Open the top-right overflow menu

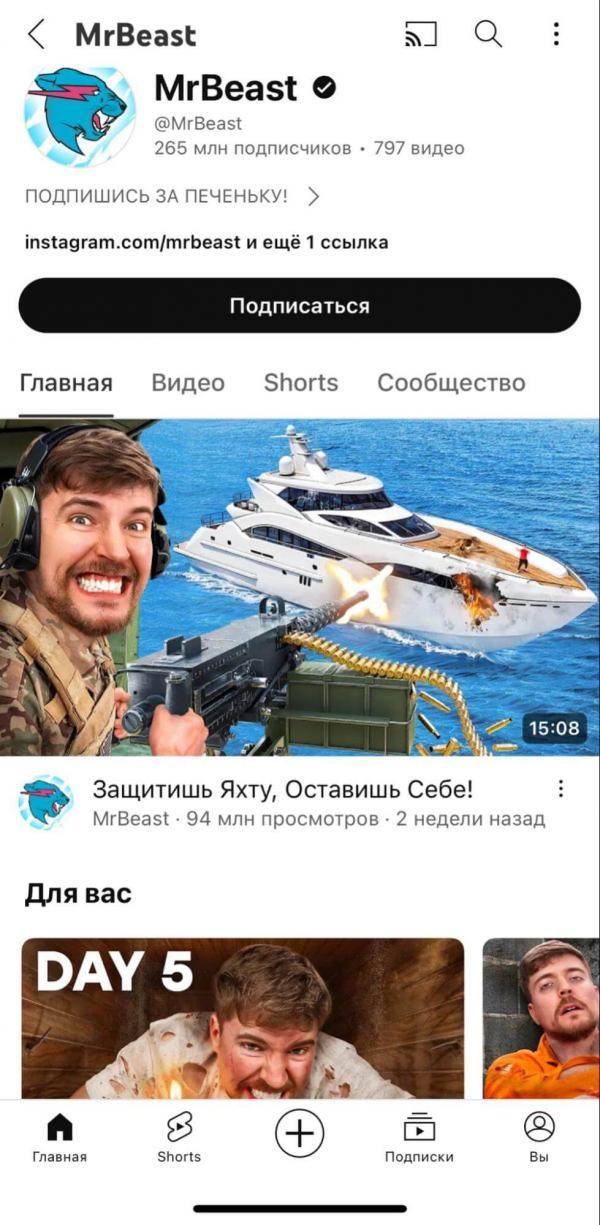[x=556, y=35]
